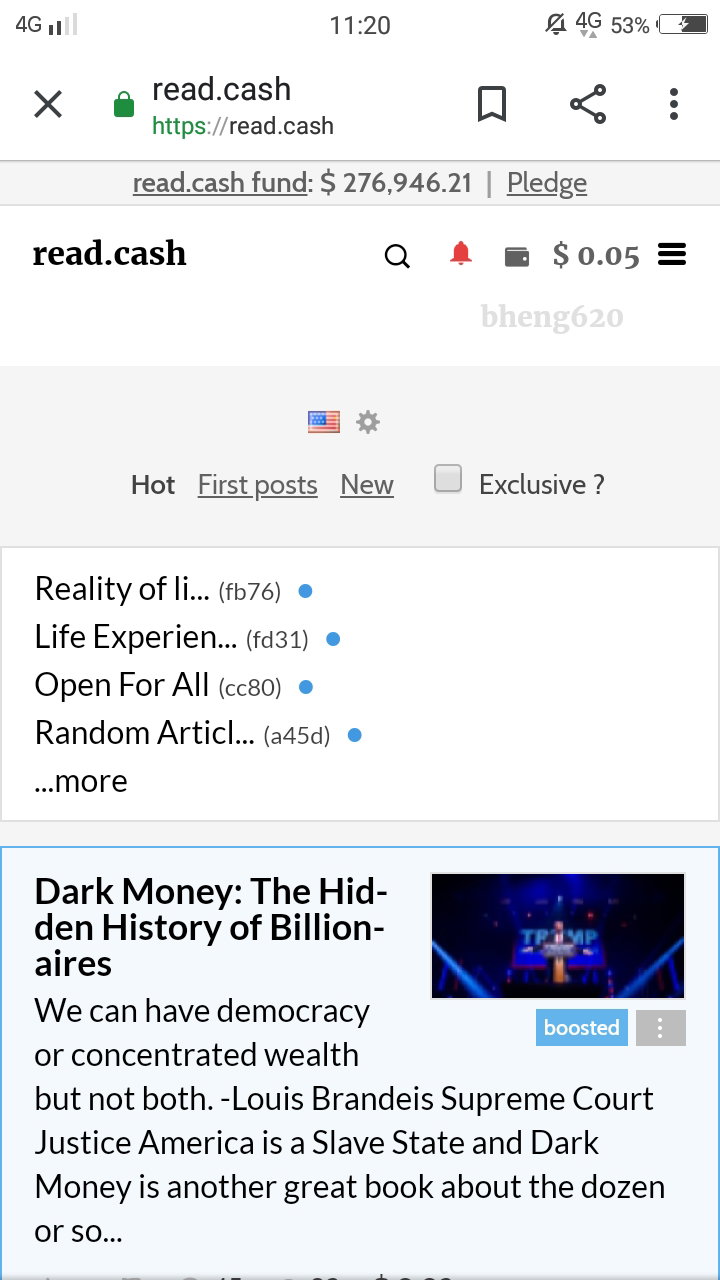Open the red notifications bell
720x1280 pixels.
[x=460, y=254]
